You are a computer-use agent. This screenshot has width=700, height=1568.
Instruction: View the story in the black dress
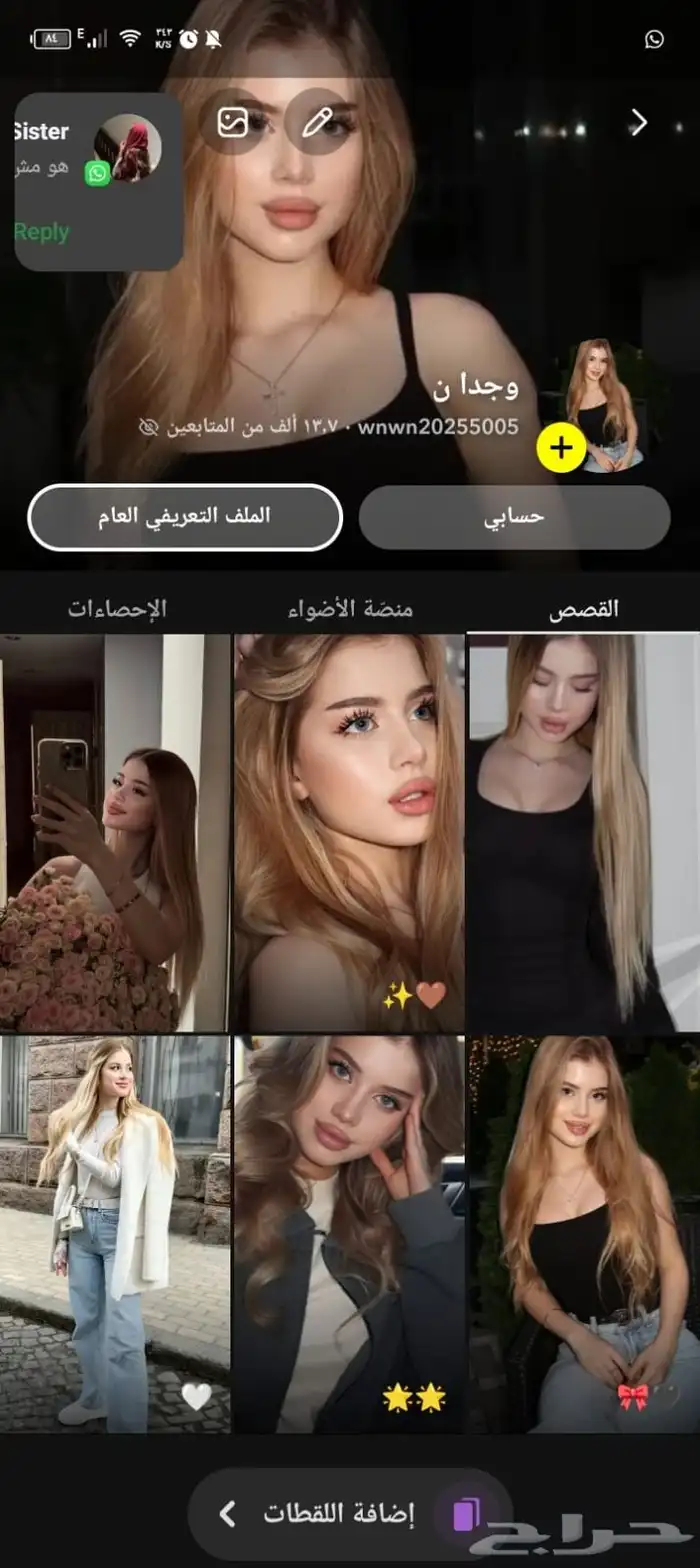[x=584, y=832]
